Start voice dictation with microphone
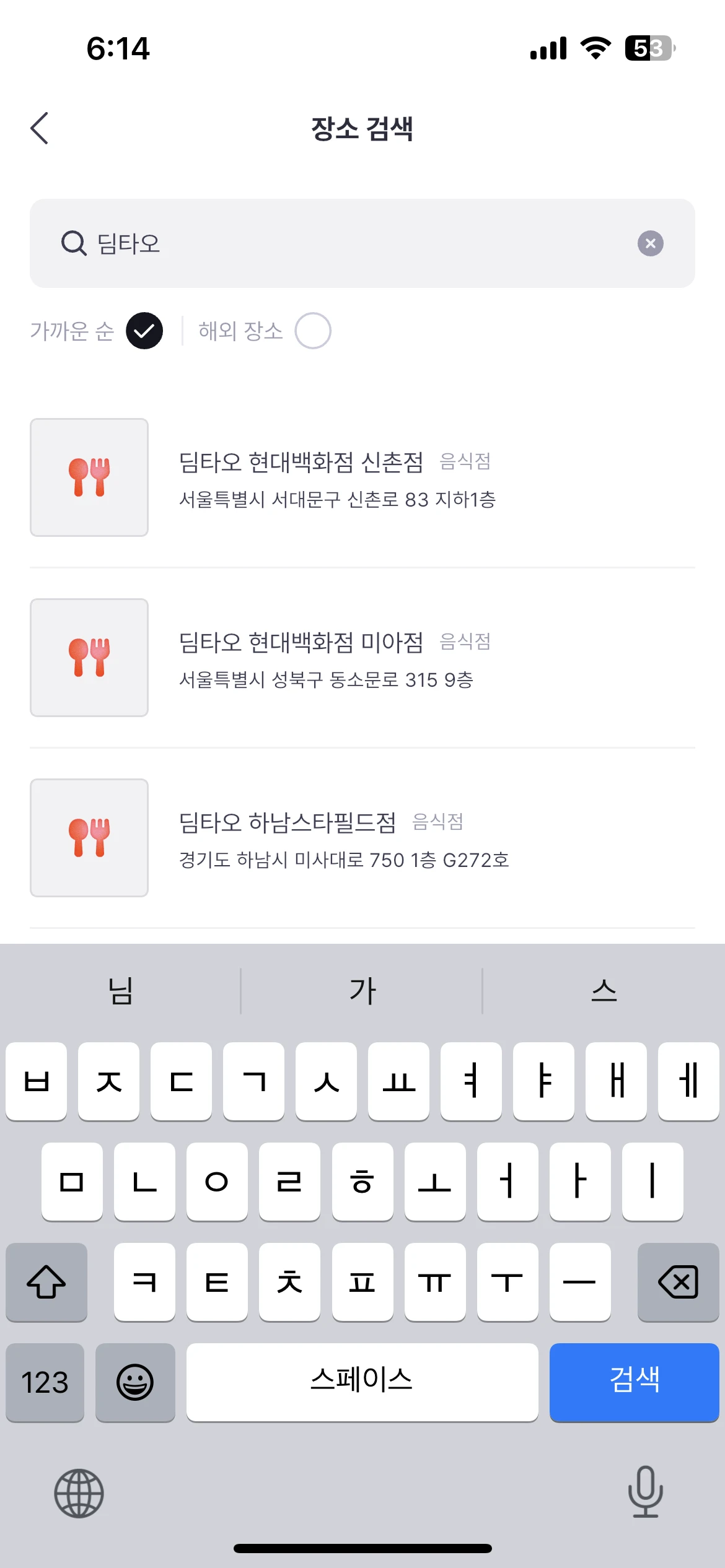725x1568 pixels. (x=646, y=1492)
